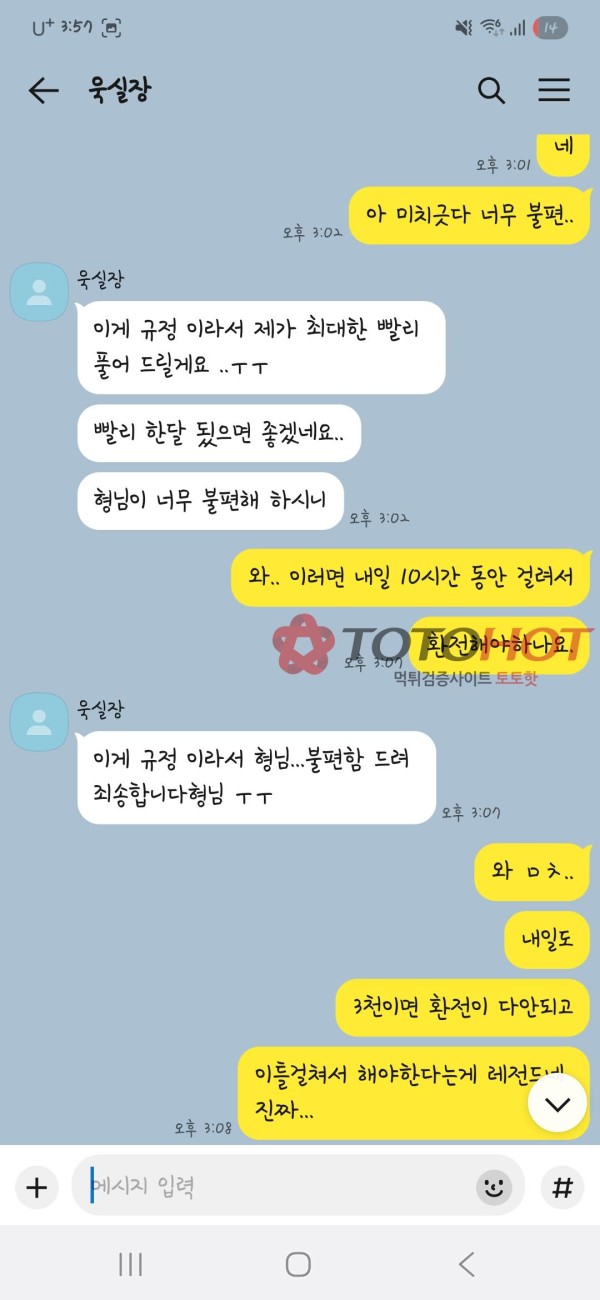
Task: Tap the hashtag search button
Action: tap(563, 1187)
